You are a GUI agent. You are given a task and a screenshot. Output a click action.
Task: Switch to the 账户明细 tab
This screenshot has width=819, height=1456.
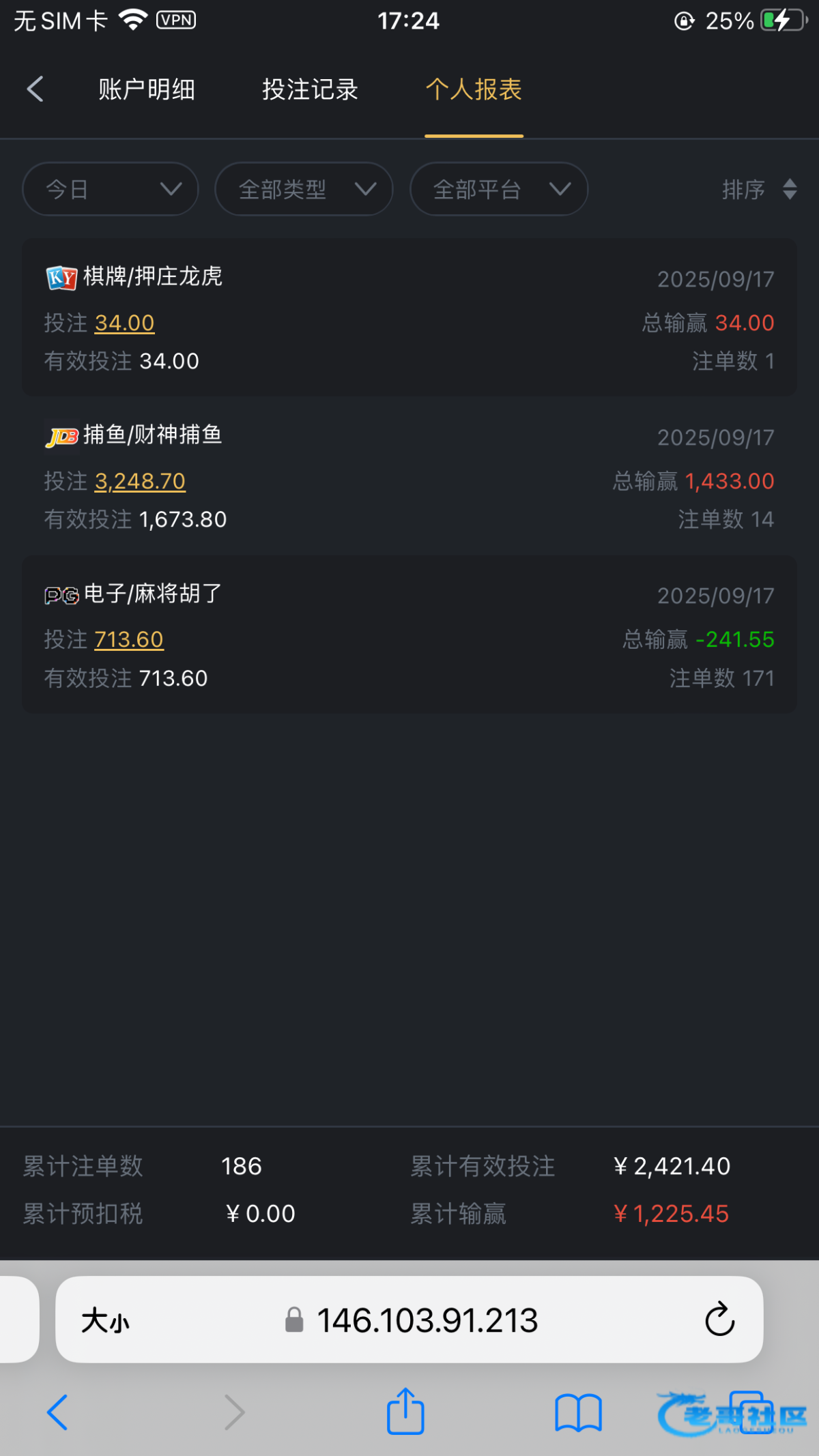pos(147,89)
